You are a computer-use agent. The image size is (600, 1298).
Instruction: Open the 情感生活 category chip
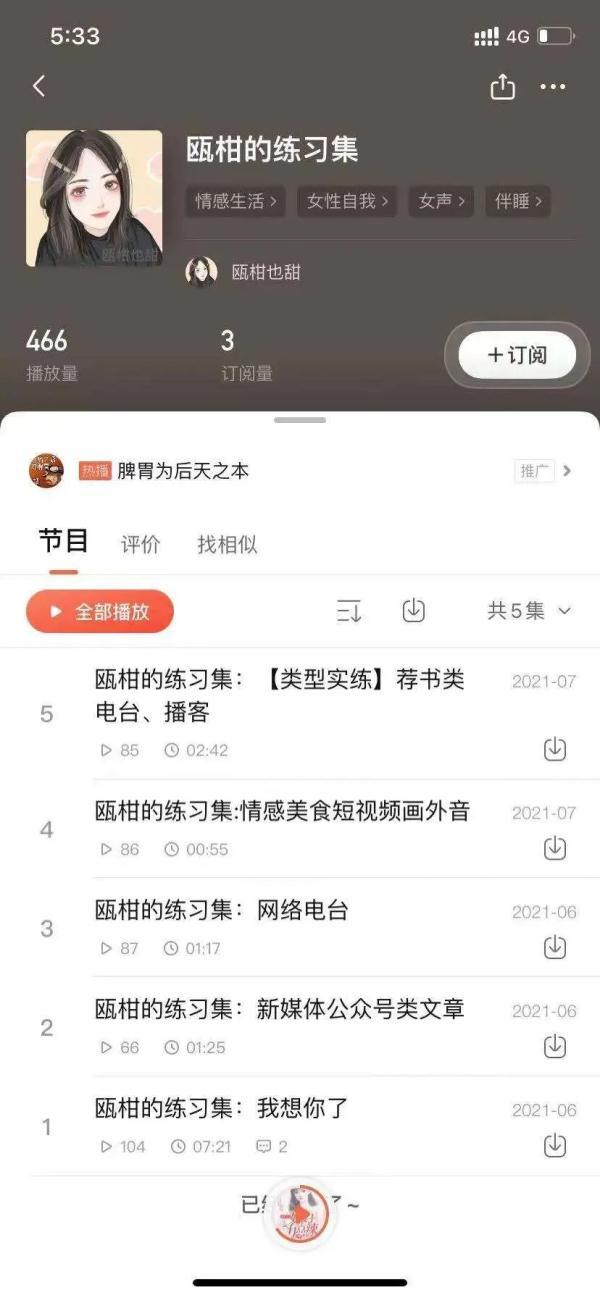click(x=236, y=201)
